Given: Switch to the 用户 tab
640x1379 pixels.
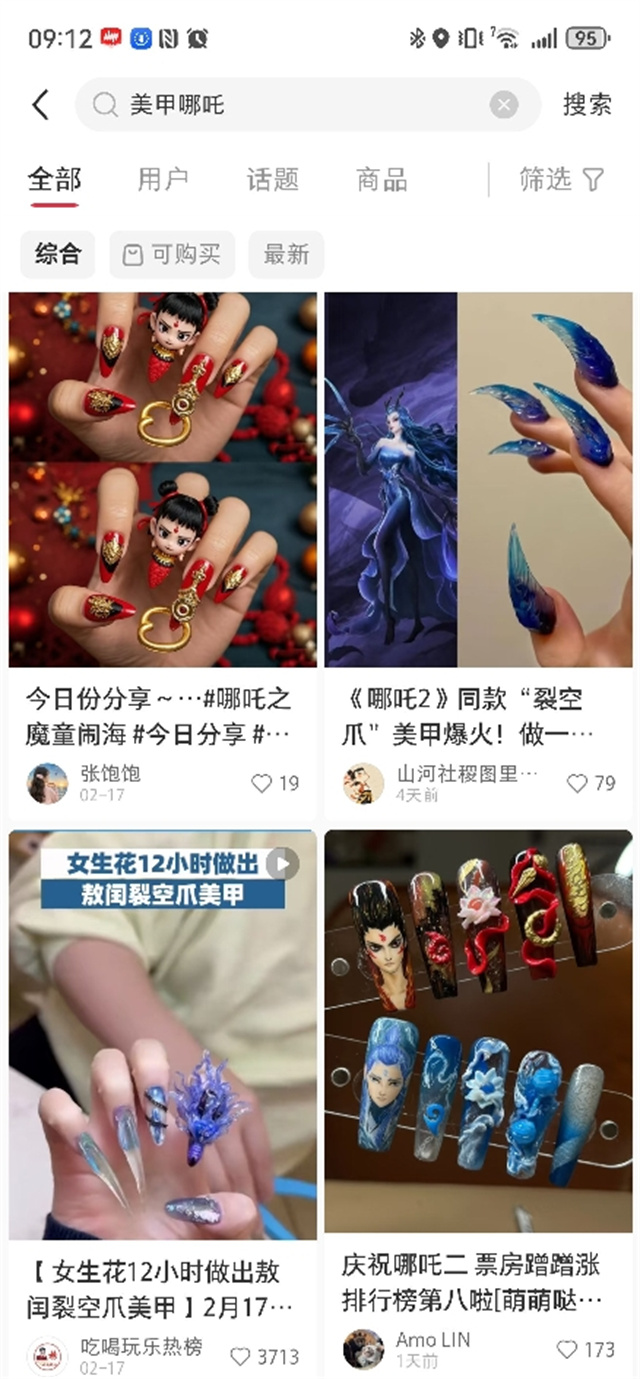Looking at the screenshot, I should [x=163, y=180].
